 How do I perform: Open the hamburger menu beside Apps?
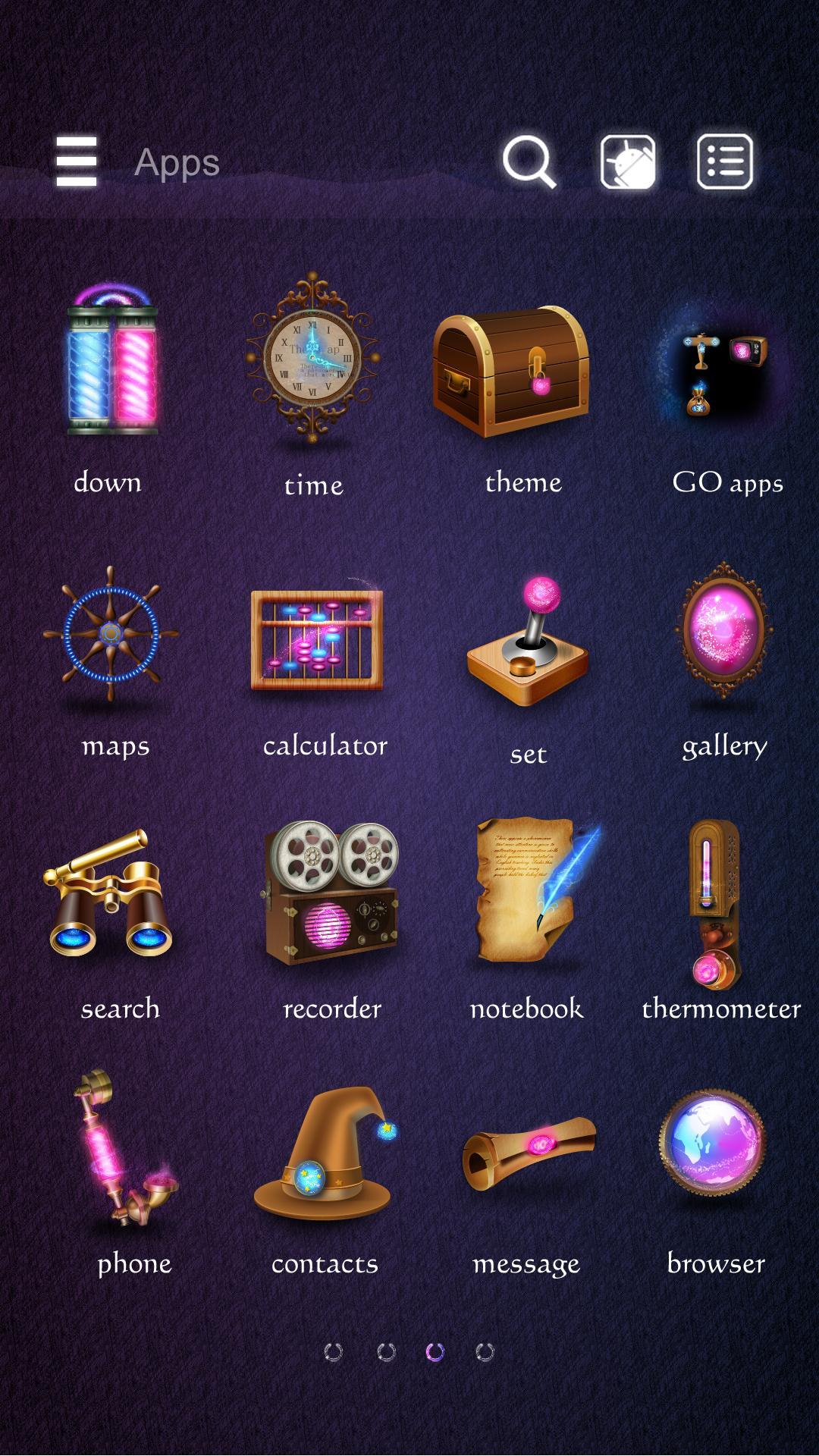[77, 162]
